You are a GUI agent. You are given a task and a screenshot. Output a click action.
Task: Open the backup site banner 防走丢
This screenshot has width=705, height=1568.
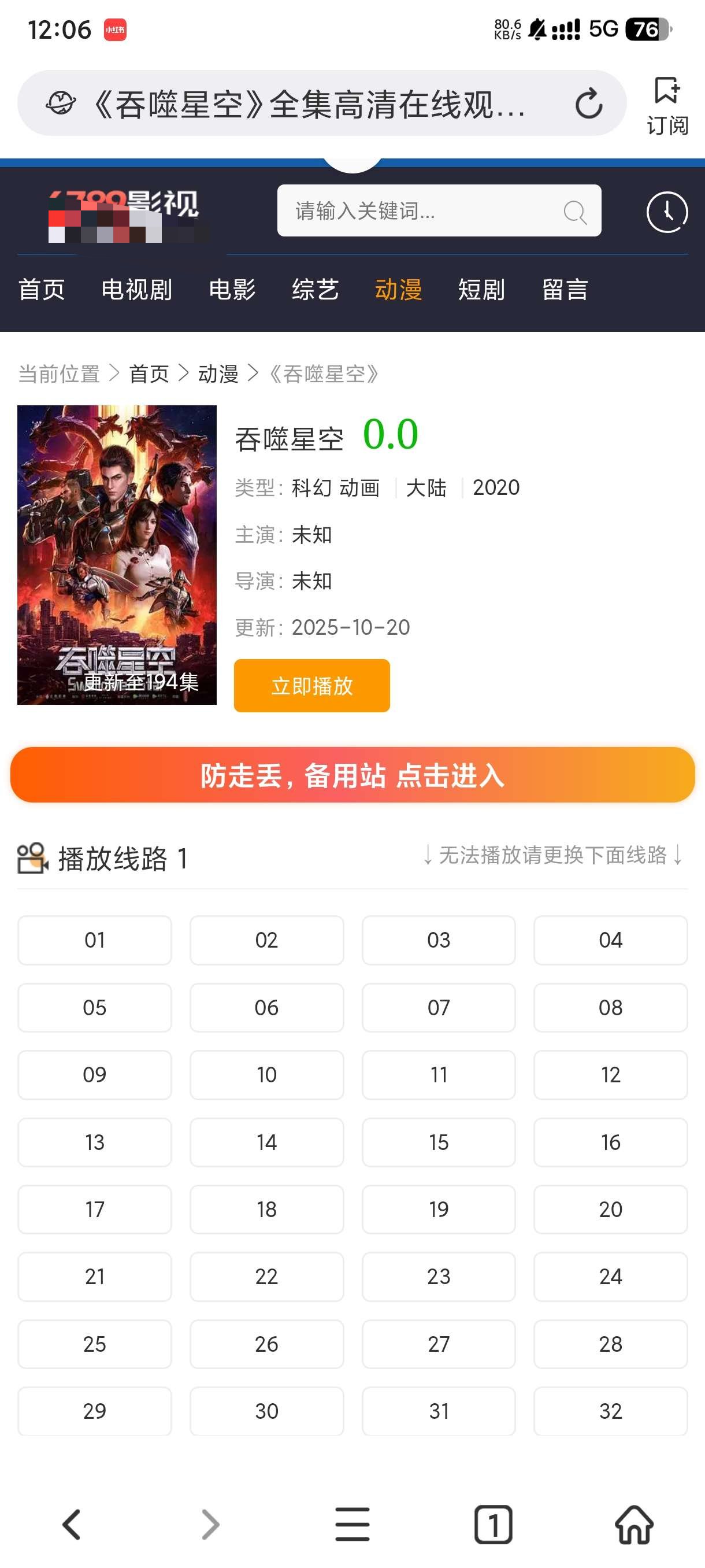[352, 775]
